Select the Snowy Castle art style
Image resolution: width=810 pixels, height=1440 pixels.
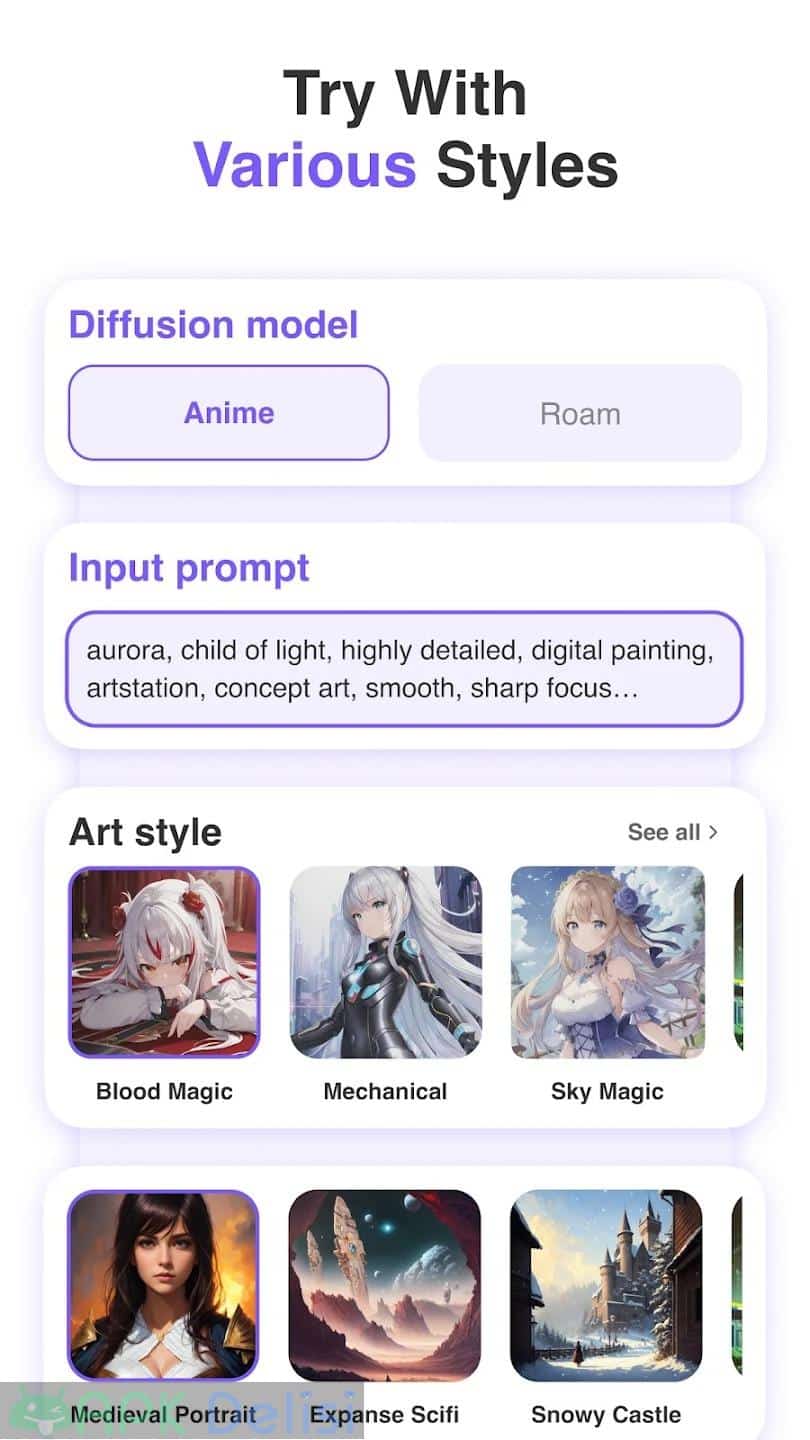[x=607, y=1285]
